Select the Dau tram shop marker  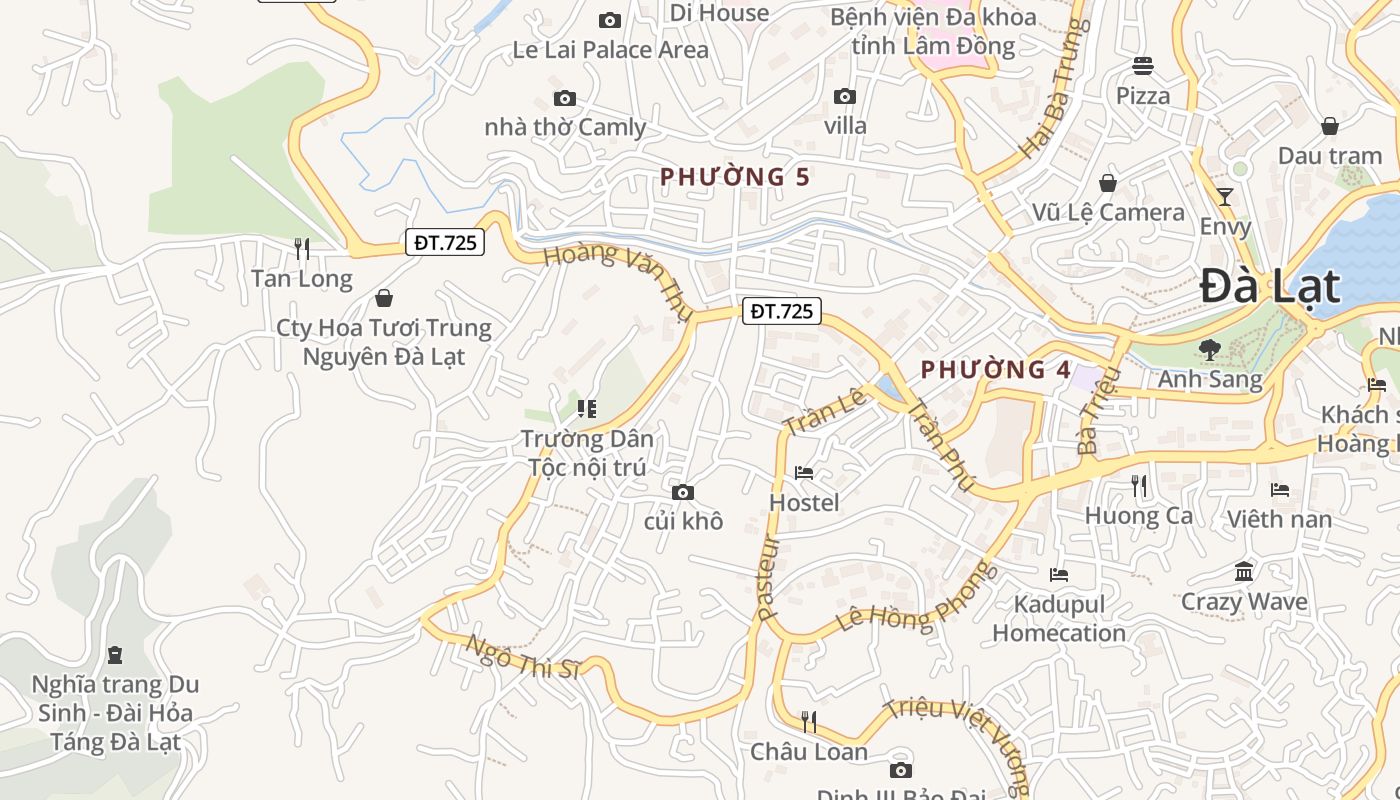coord(1330,126)
